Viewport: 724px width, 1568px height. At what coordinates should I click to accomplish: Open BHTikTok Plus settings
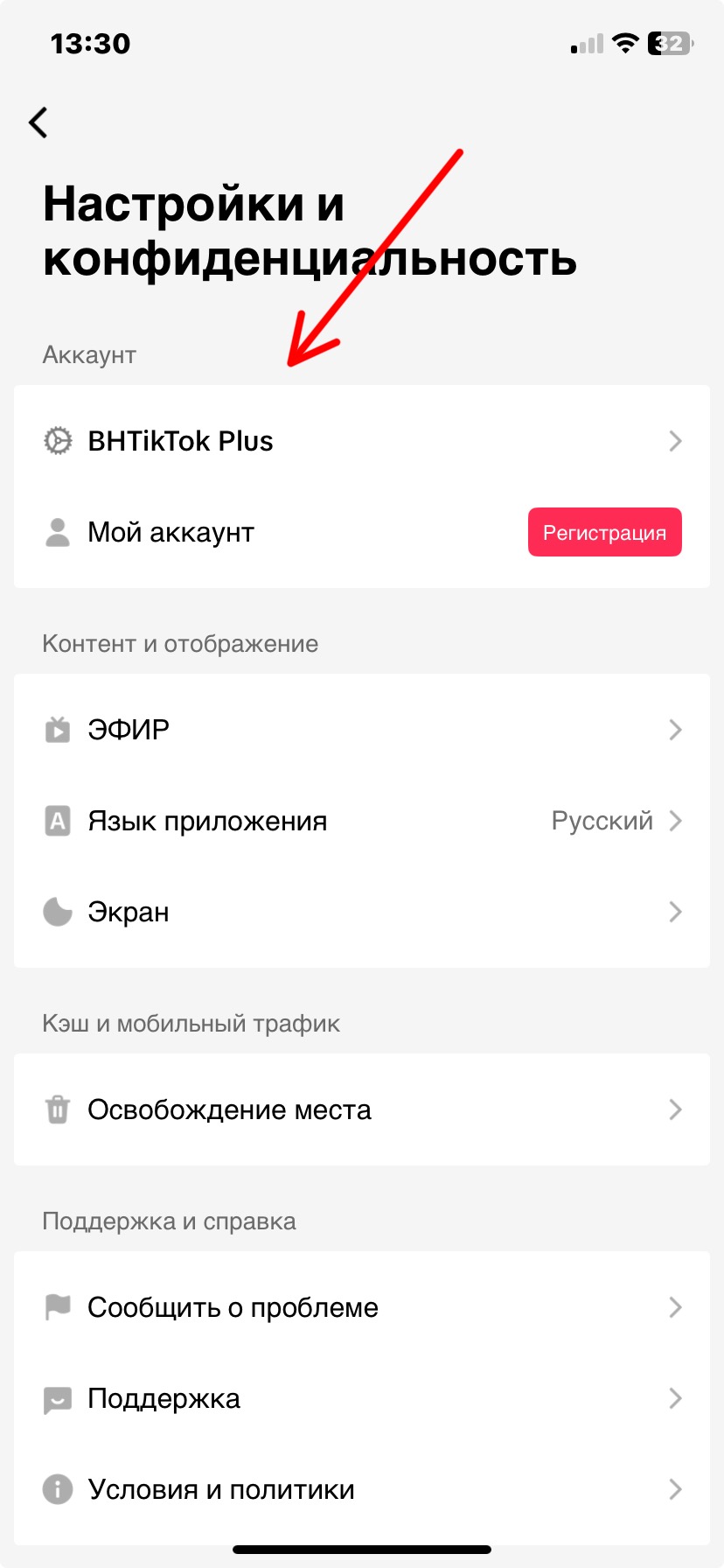pos(360,441)
